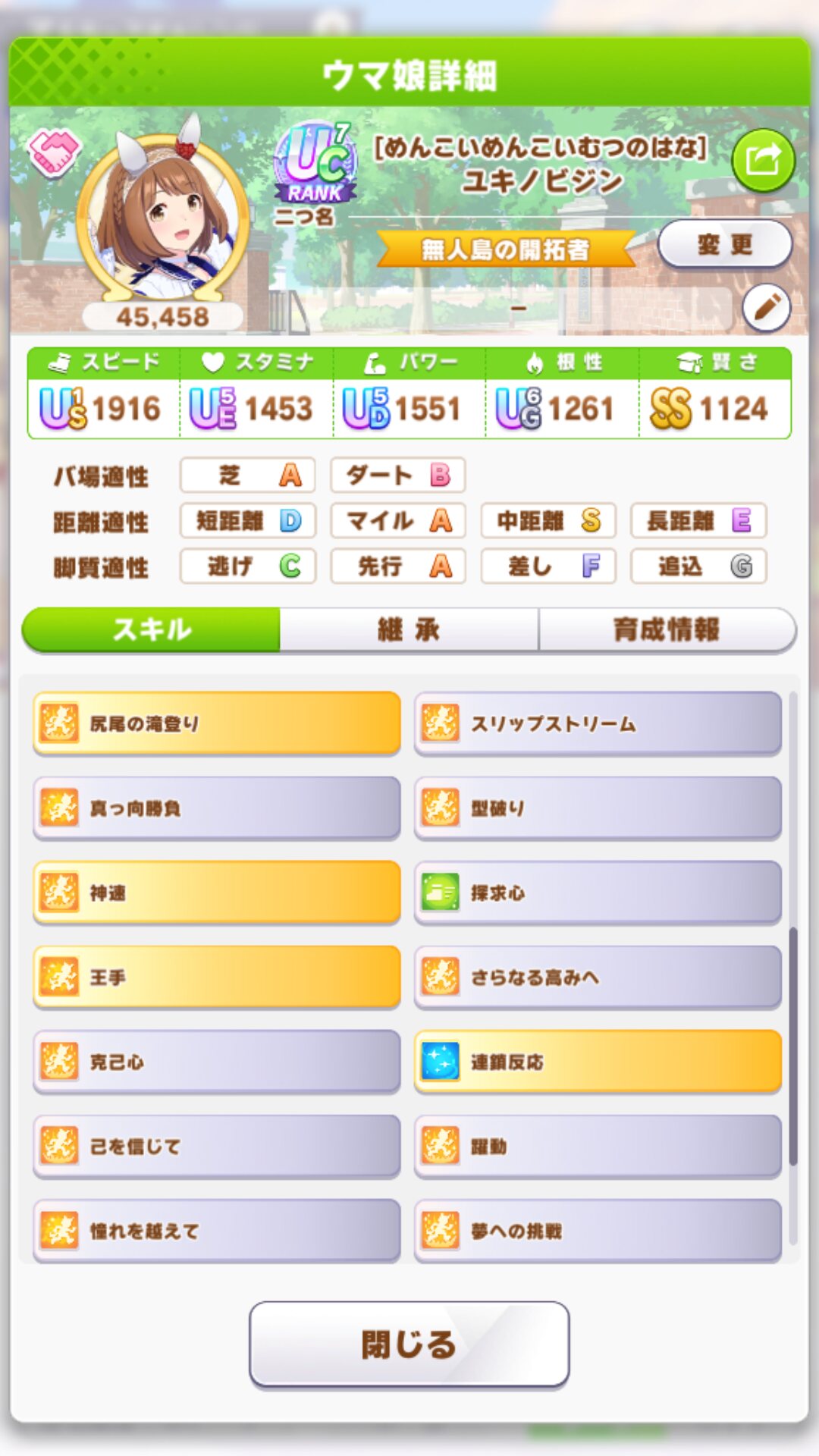Show the 克己心 skill description

click(x=217, y=1062)
